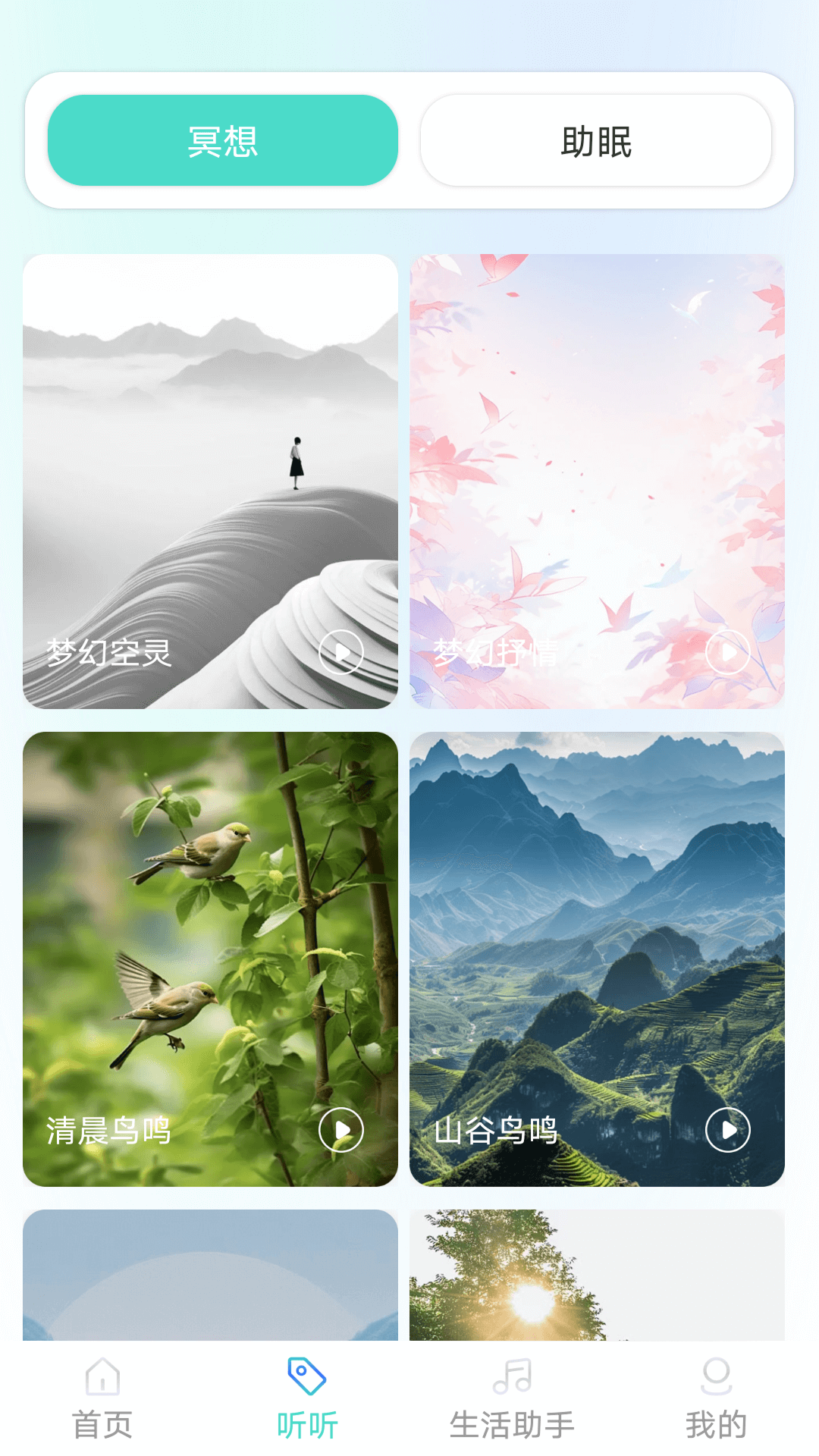Screen dimensions: 819x1456
Task: Select the 冥想 segment
Action: (x=222, y=140)
